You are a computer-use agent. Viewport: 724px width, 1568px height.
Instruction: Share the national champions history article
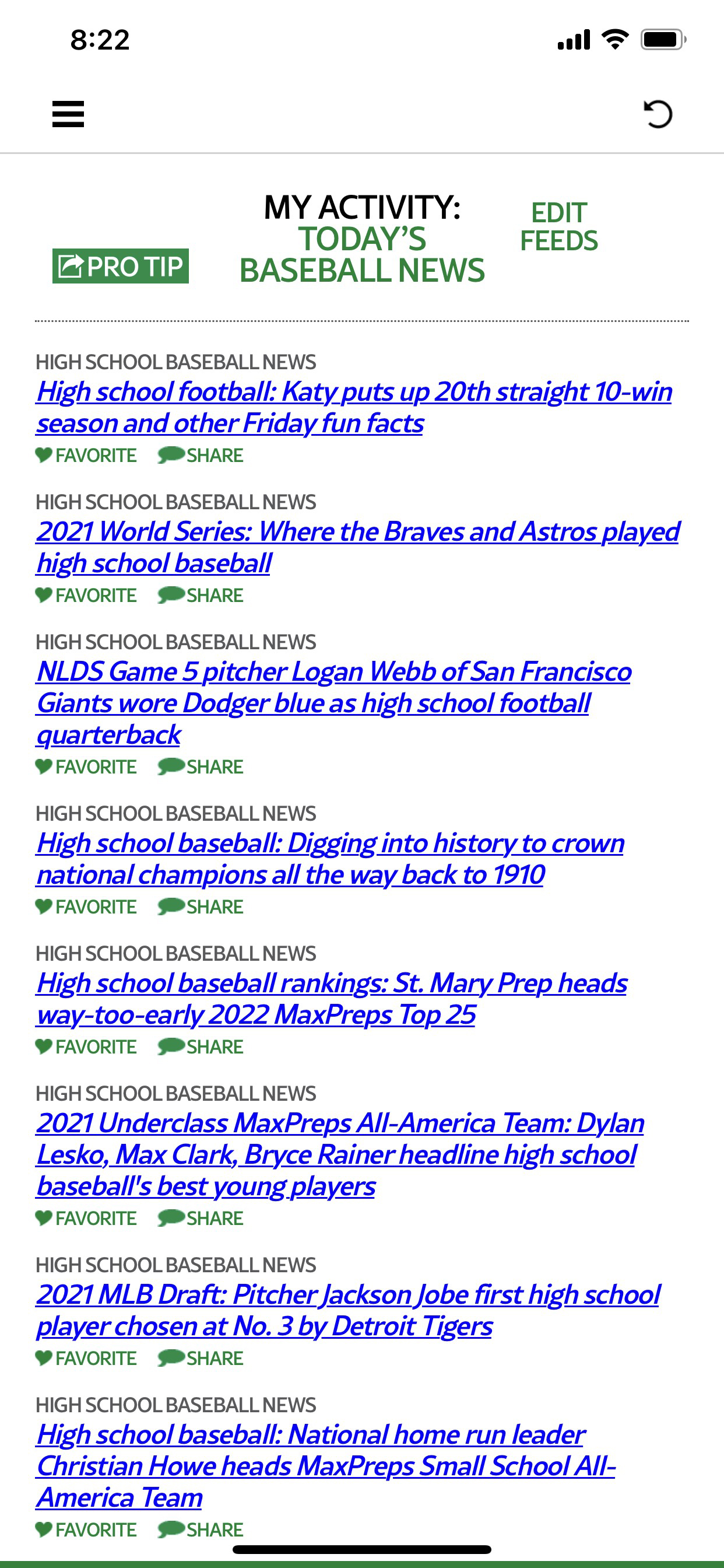(x=201, y=907)
